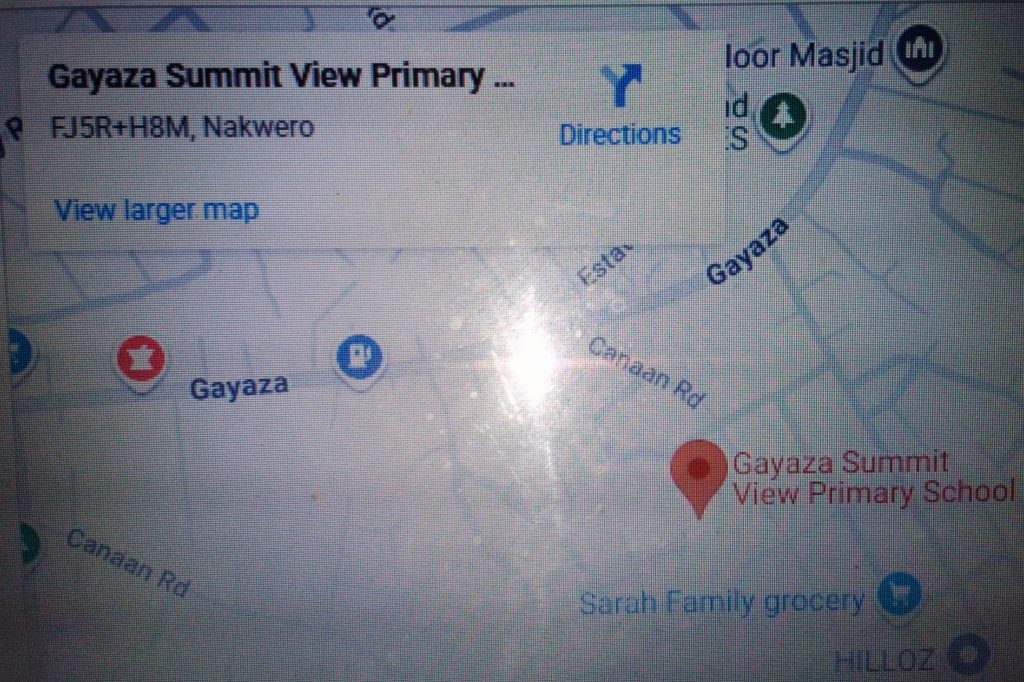Image resolution: width=1024 pixels, height=682 pixels.
Task: Open the red pharmacy marker near Gayaza
Action: (141, 359)
